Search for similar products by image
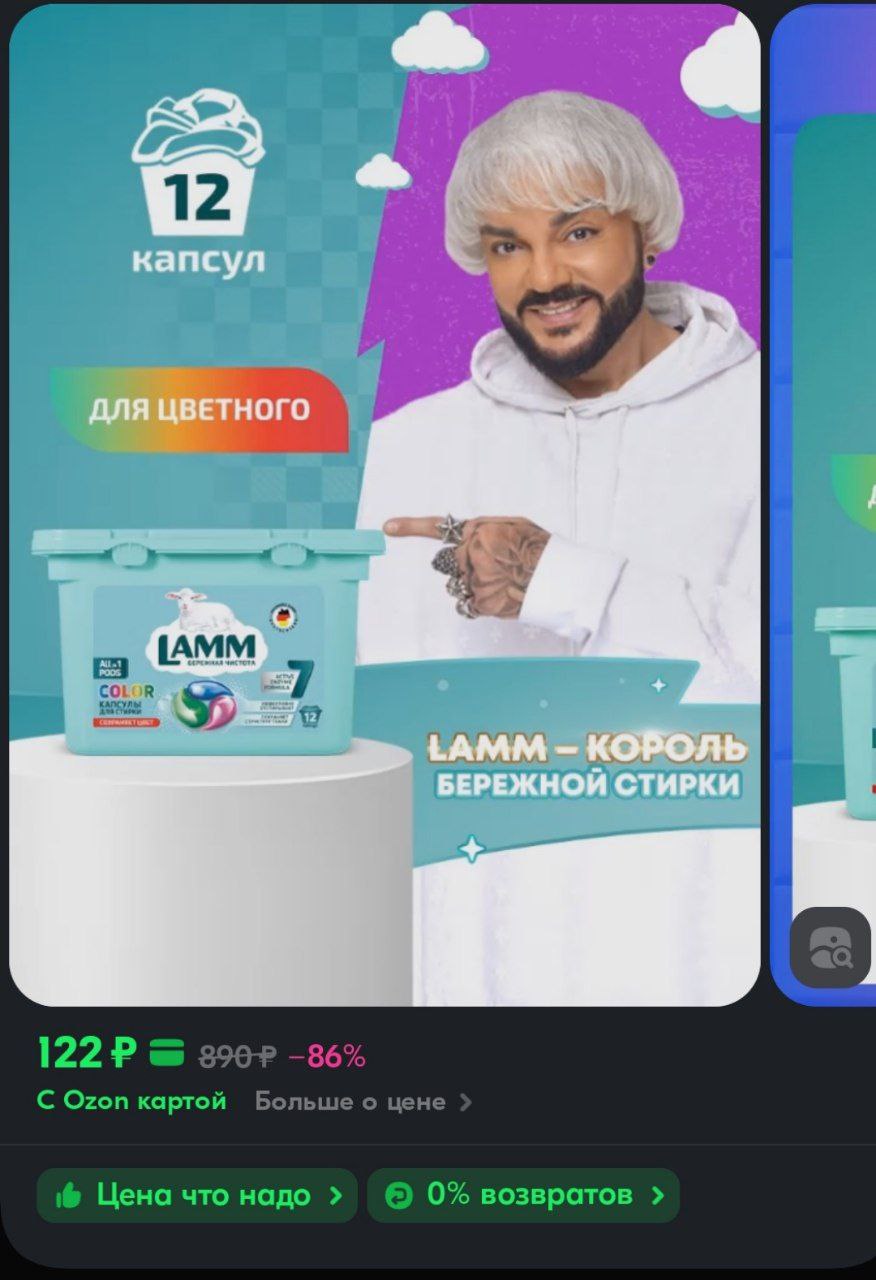The width and height of the screenshot is (876, 1280). pos(830,947)
